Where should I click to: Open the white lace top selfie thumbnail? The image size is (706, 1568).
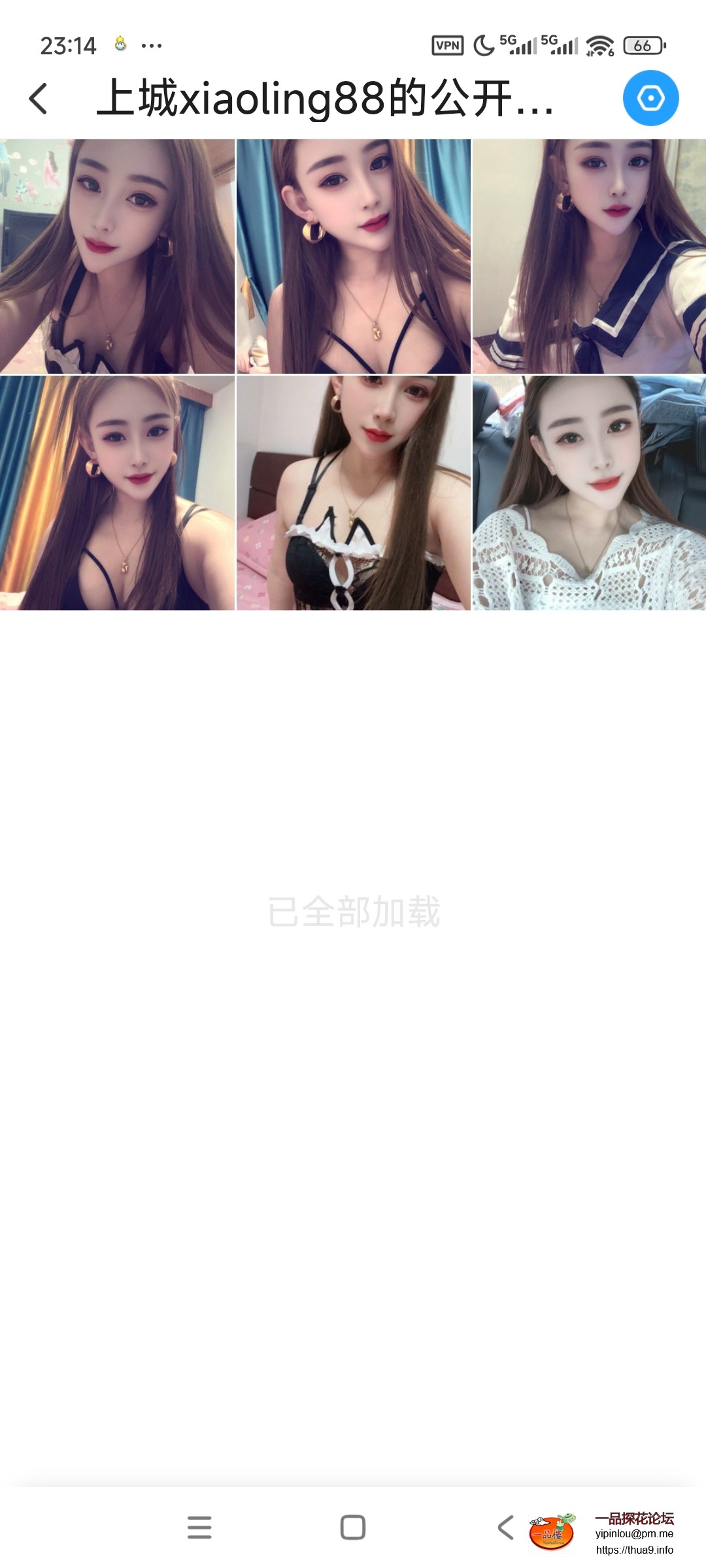pyautogui.click(x=588, y=493)
